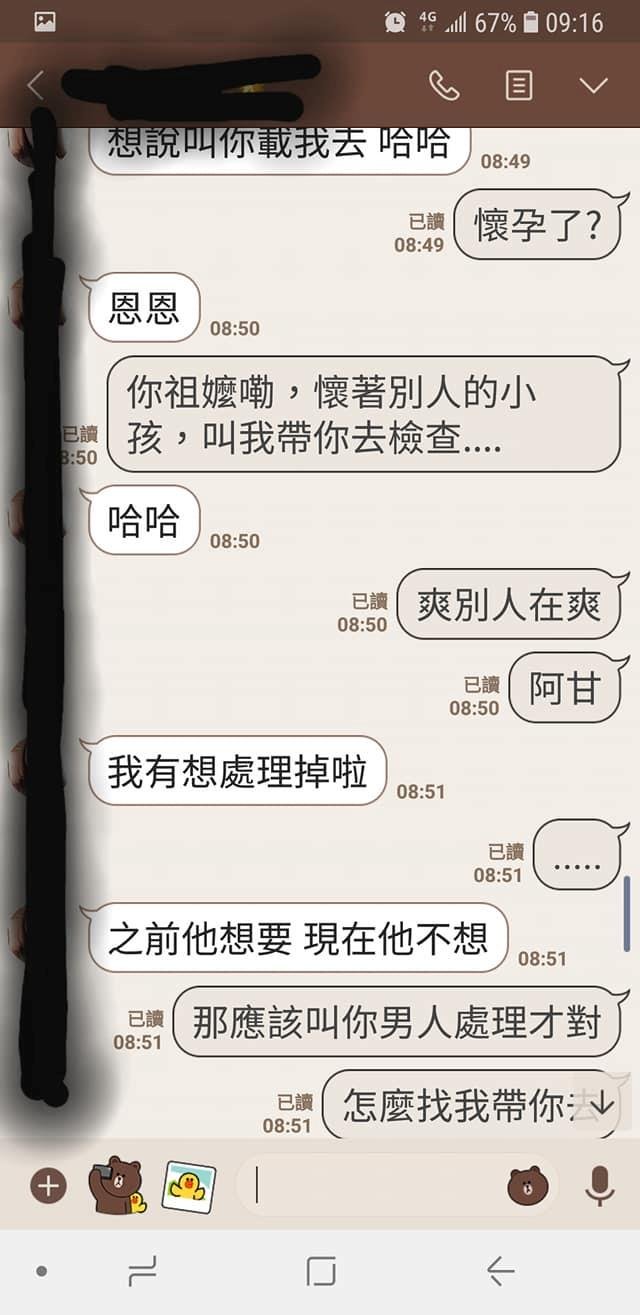Open the recent apps navigation button
Image resolution: width=640 pixels, height=1315 pixels.
143,1271
